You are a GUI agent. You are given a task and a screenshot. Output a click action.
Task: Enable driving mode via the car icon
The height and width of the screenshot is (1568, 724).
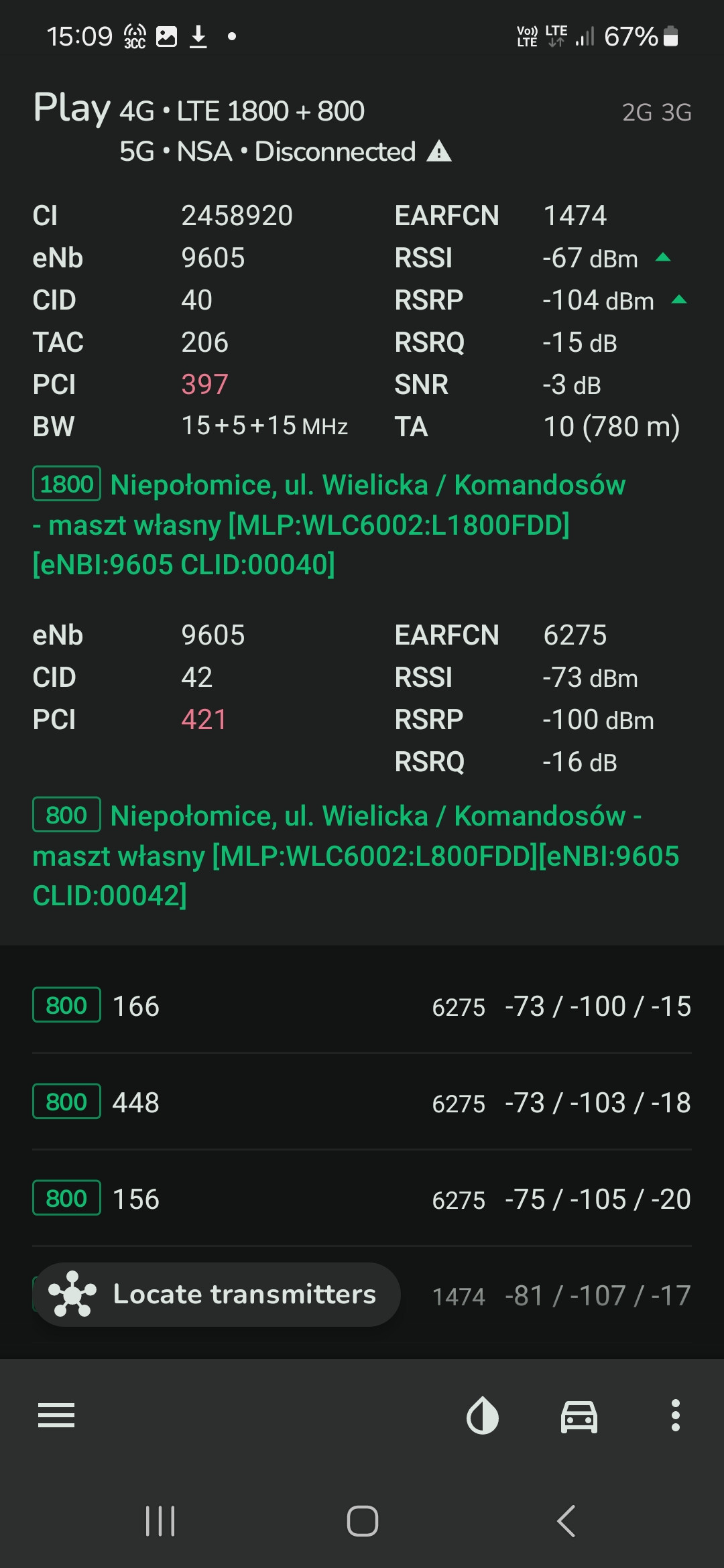579,1416
